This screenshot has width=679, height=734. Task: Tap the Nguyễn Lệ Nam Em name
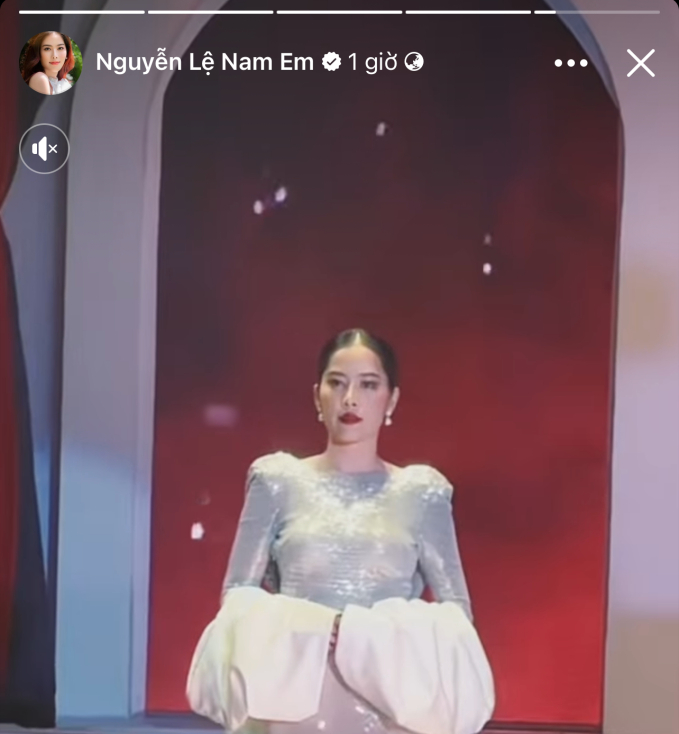pos(205,63)
